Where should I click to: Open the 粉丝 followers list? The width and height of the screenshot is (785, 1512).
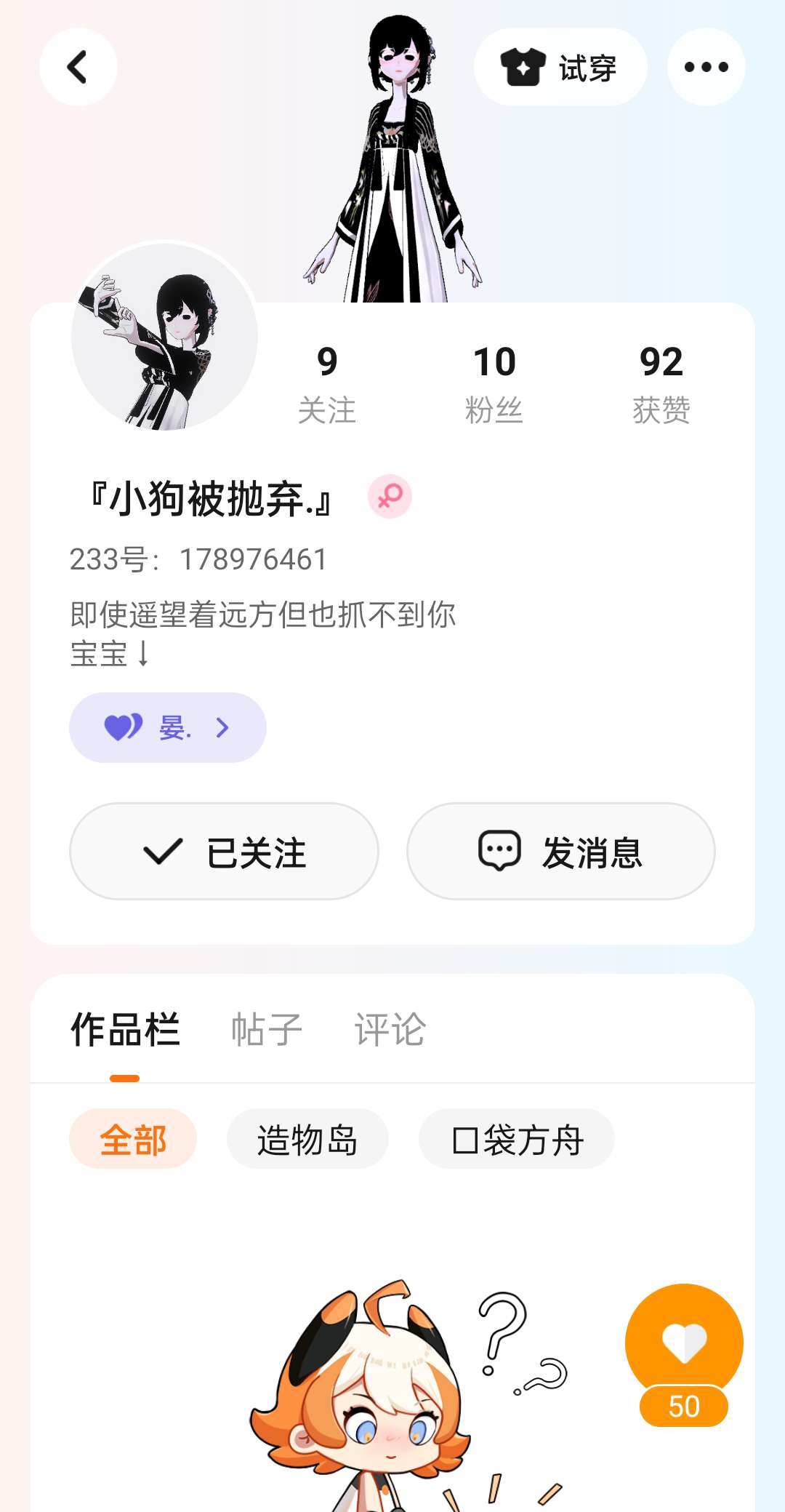click(x=494, y=383)
